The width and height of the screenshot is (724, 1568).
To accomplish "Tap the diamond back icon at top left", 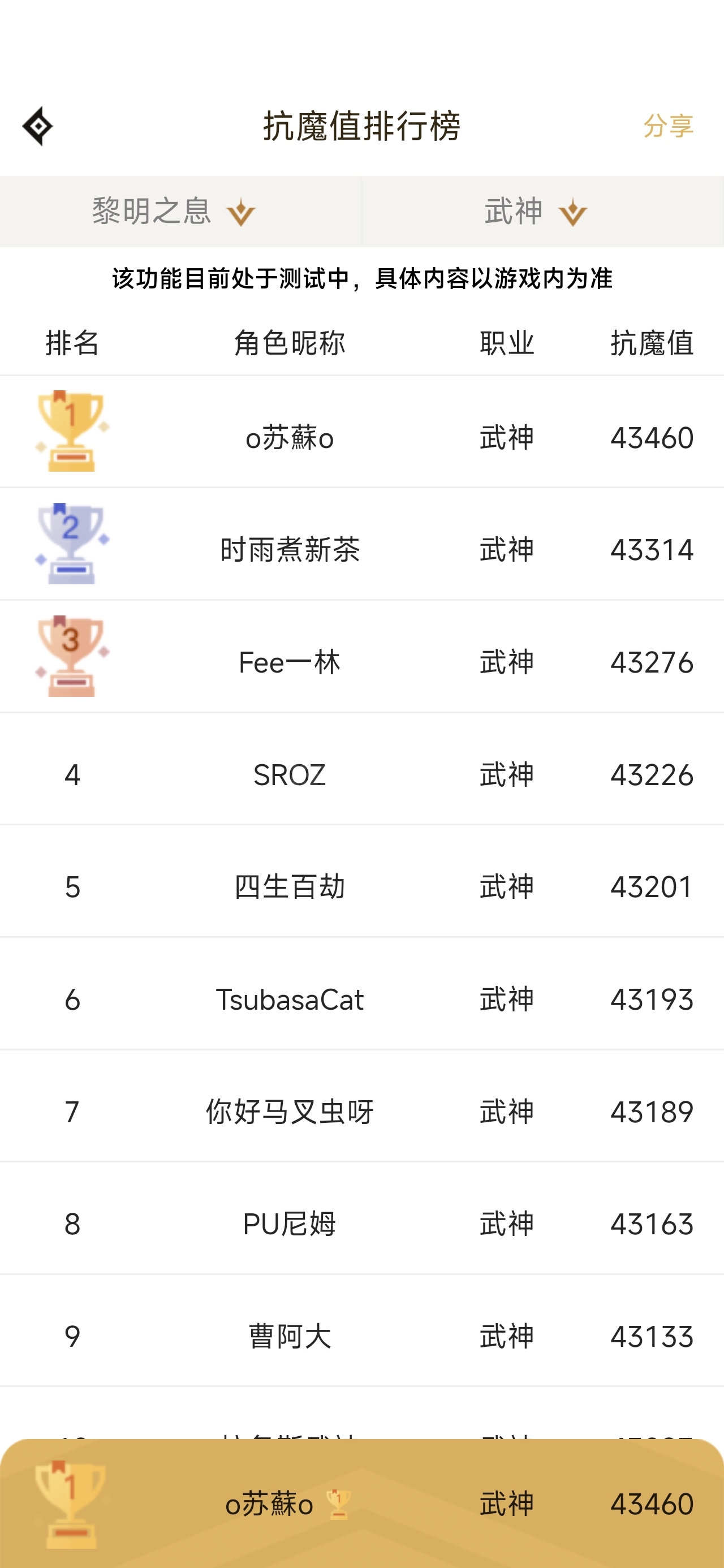I will [x=38, y=126].
